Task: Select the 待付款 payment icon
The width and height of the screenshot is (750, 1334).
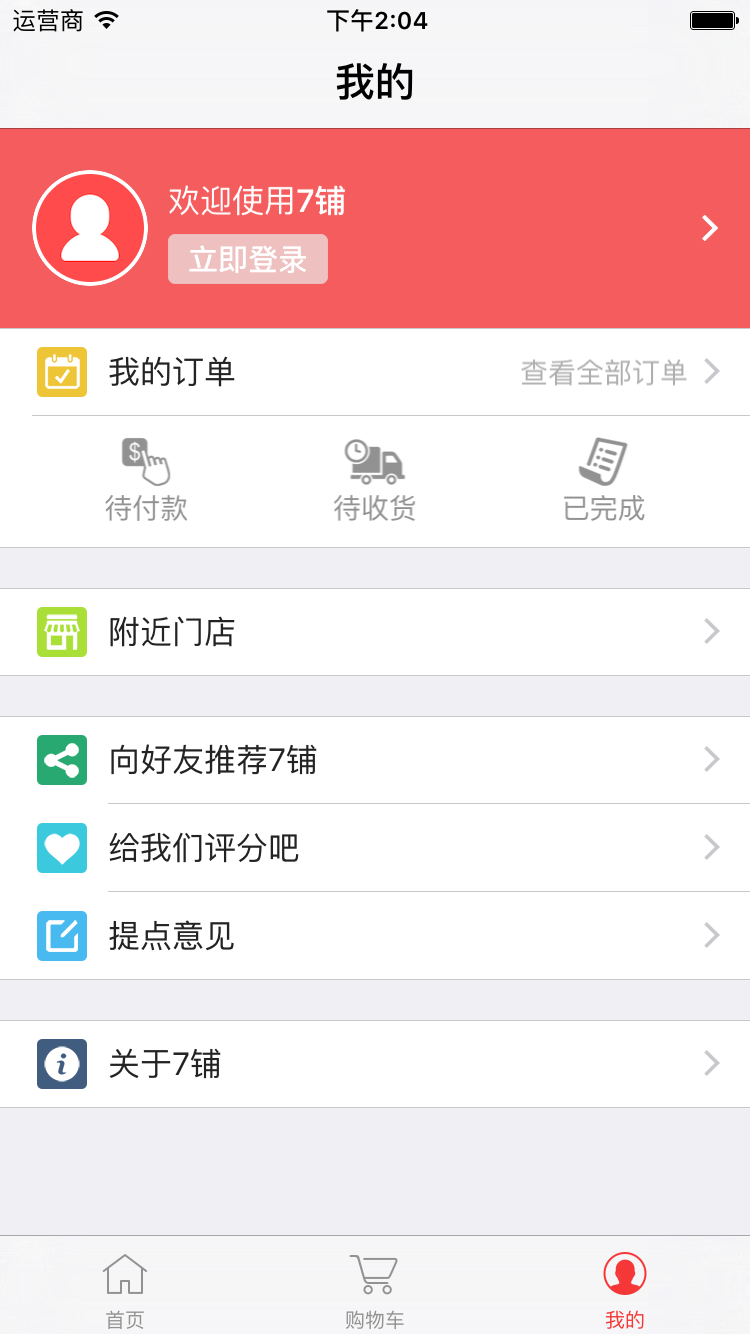Action: pos(146,462)
